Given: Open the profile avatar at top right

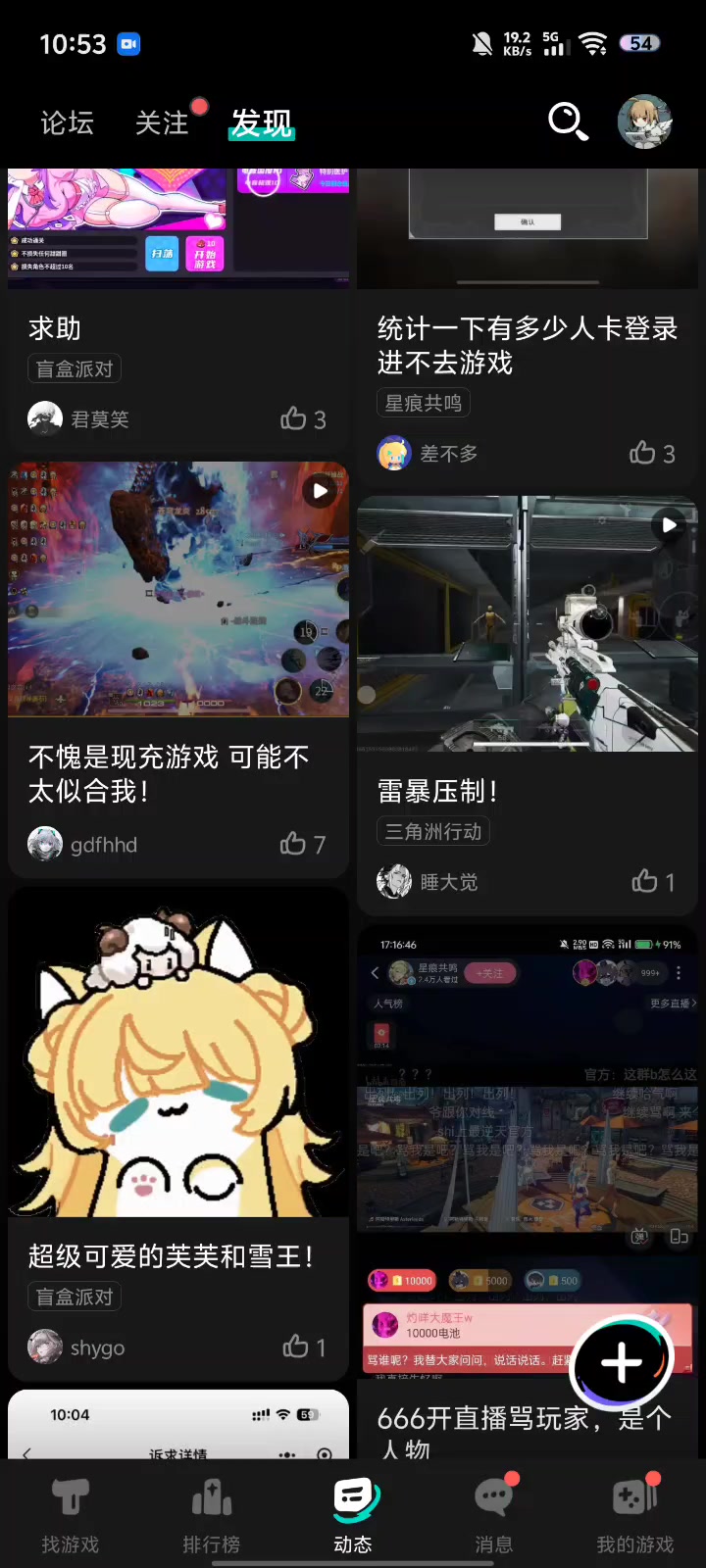Looking at the screenshot, I should click(644, 122).
